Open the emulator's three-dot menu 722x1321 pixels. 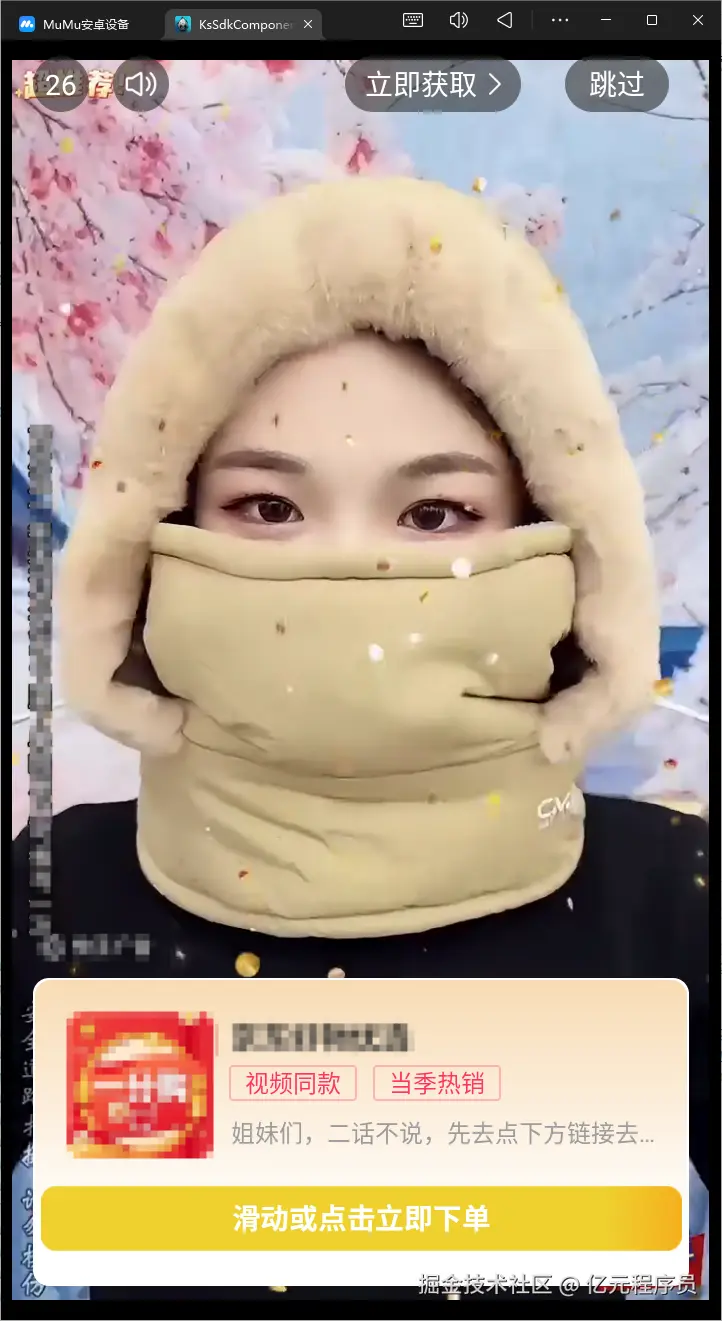click(562, 20)
